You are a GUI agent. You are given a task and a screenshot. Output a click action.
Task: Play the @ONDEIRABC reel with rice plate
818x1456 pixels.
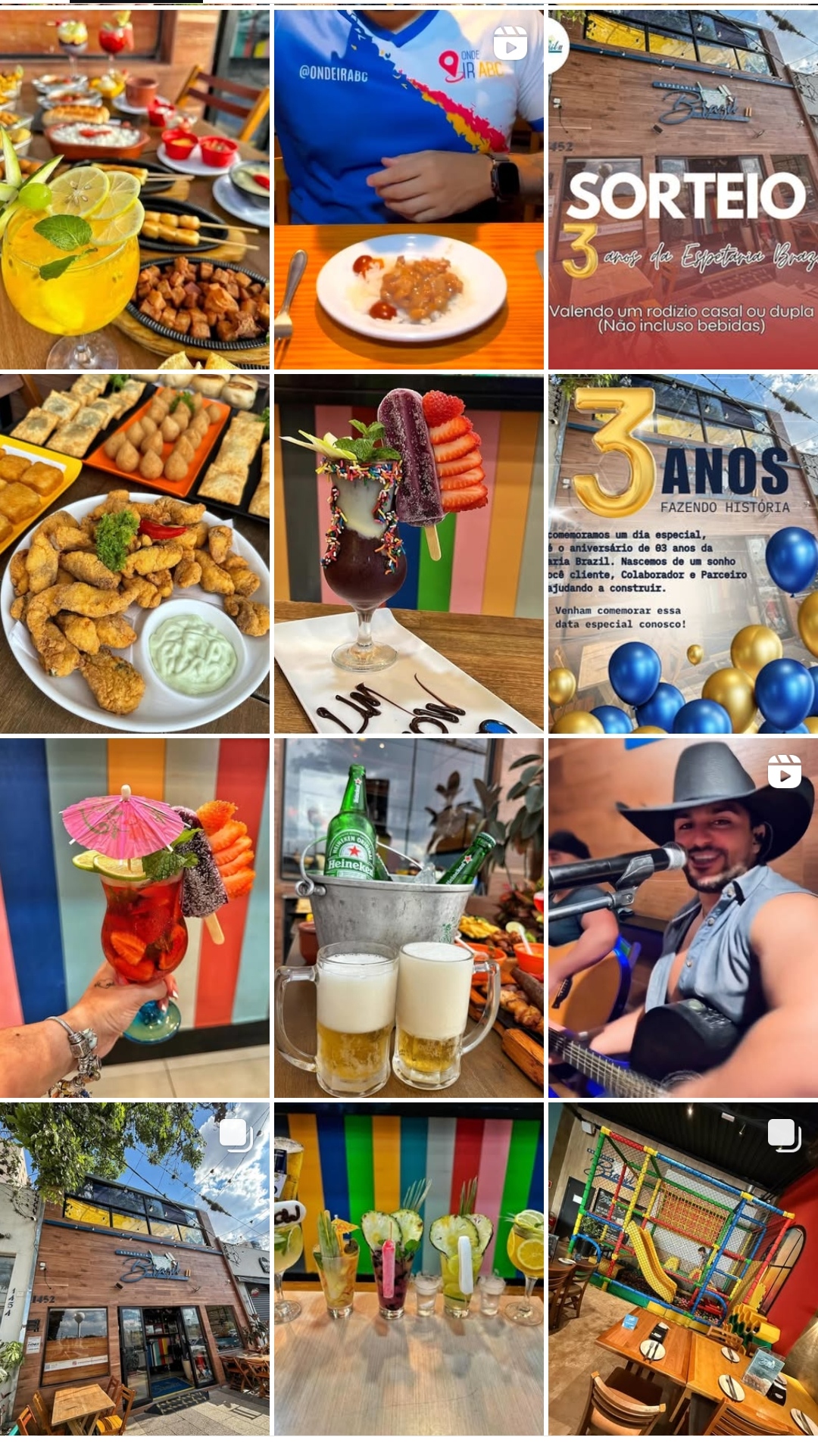coord(409,188)
